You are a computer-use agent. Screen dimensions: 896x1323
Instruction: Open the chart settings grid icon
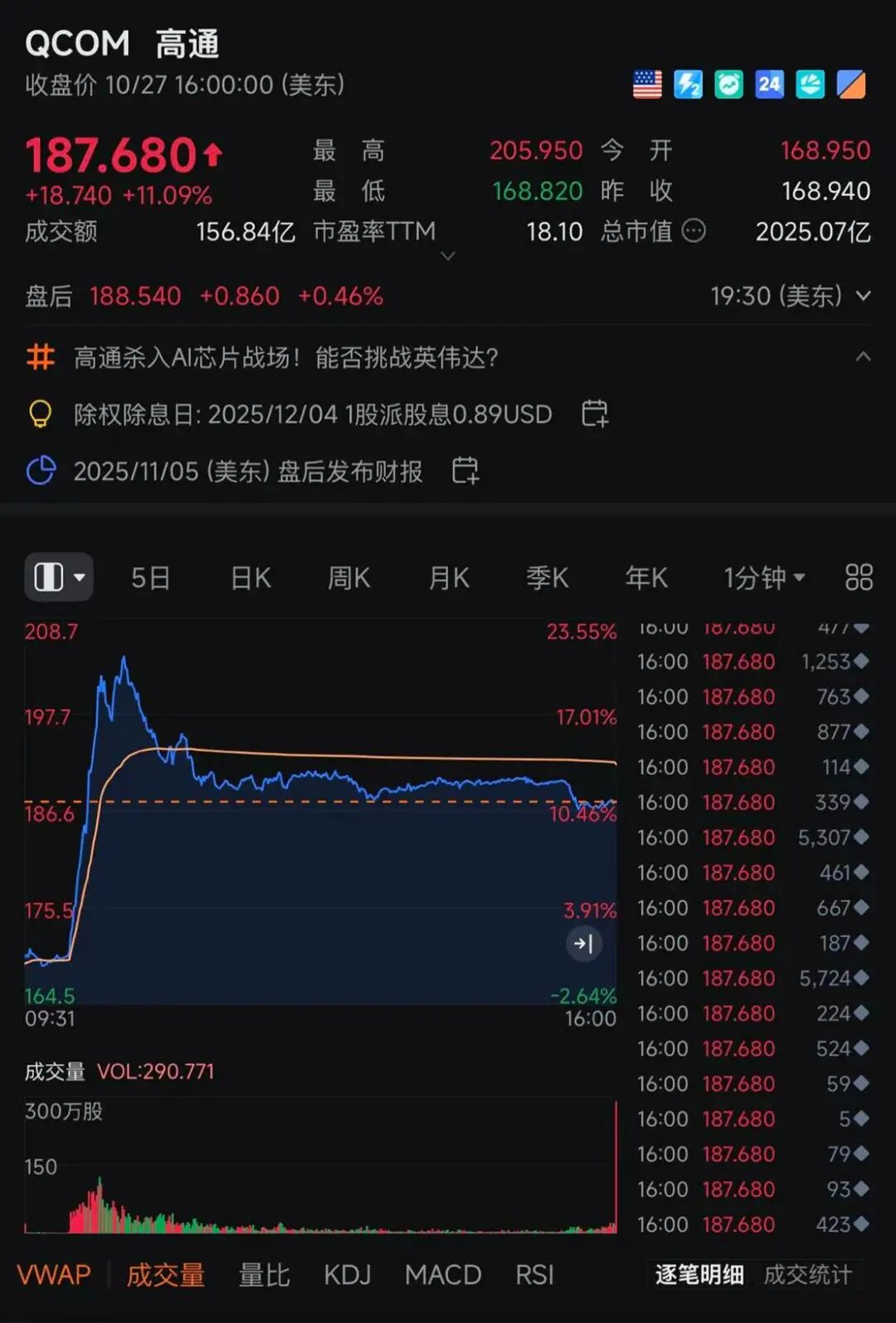tap(859, 578)
